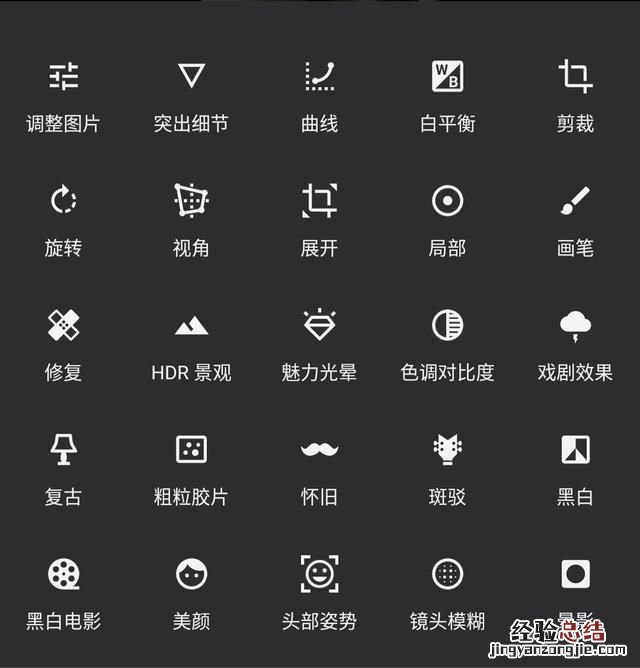The height and width of the screenshot is (668, 640).
Task: Tap the 展开 expand tool
Action: (319, 201)
